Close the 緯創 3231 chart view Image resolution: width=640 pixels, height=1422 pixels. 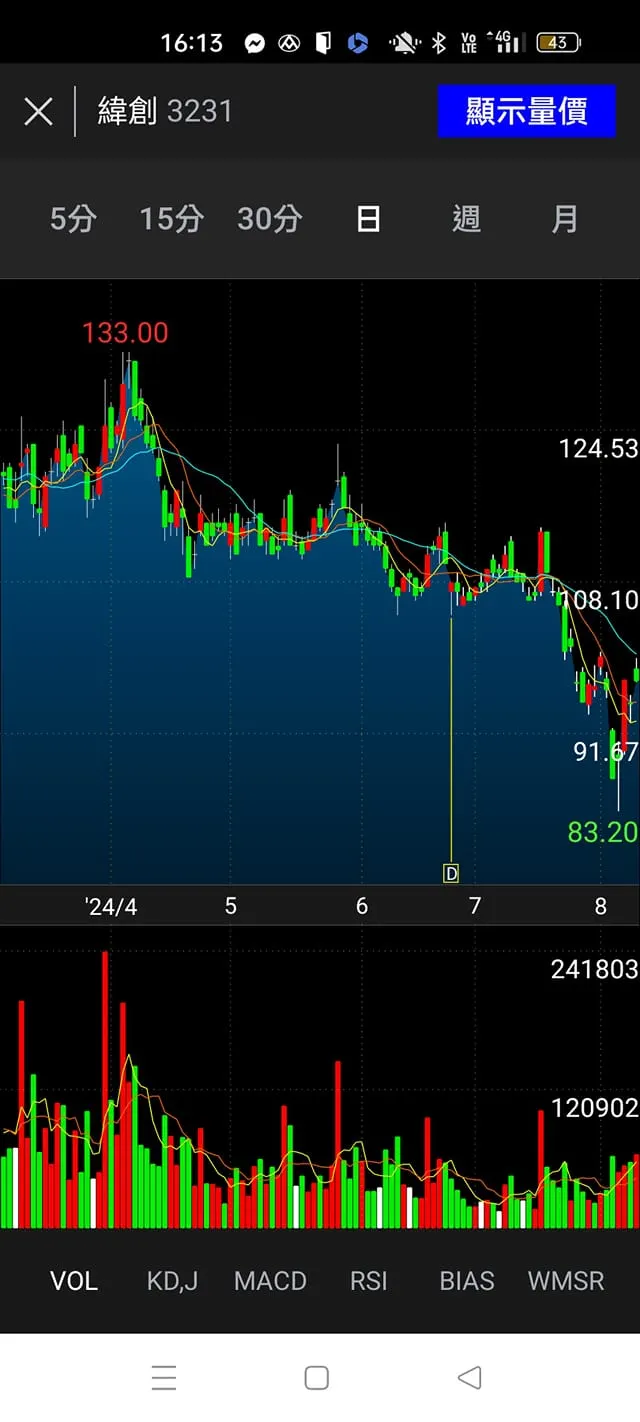(x=38, y=111)
